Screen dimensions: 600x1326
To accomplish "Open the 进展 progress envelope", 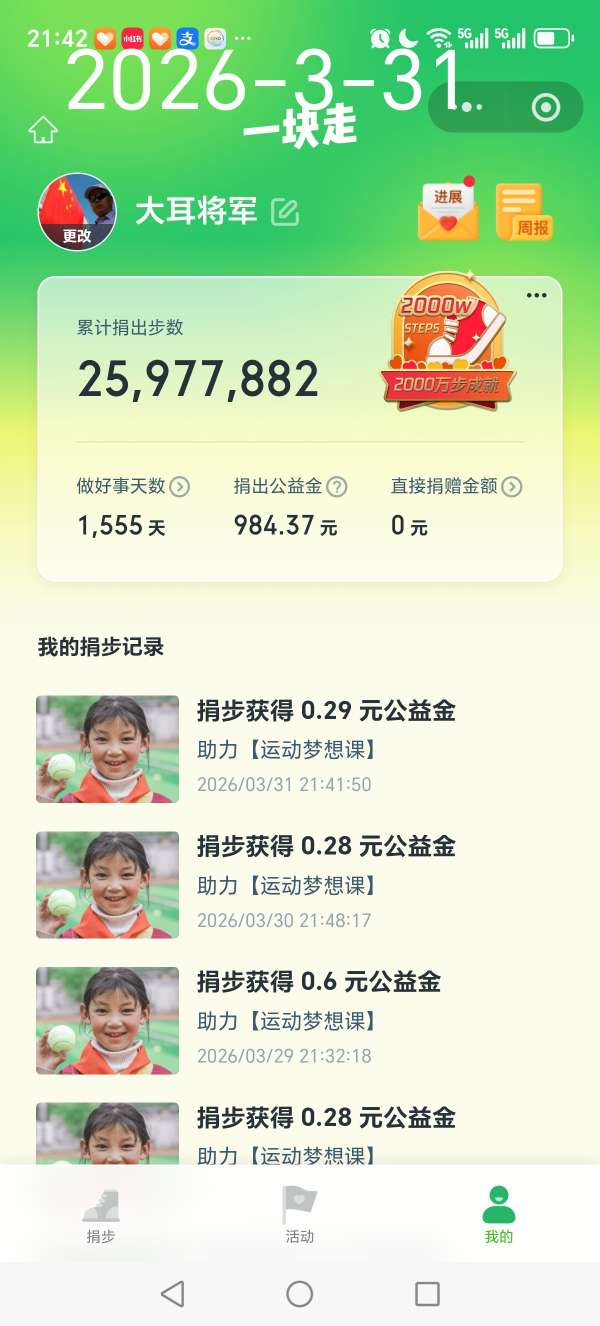I will (x=447, y=211).
